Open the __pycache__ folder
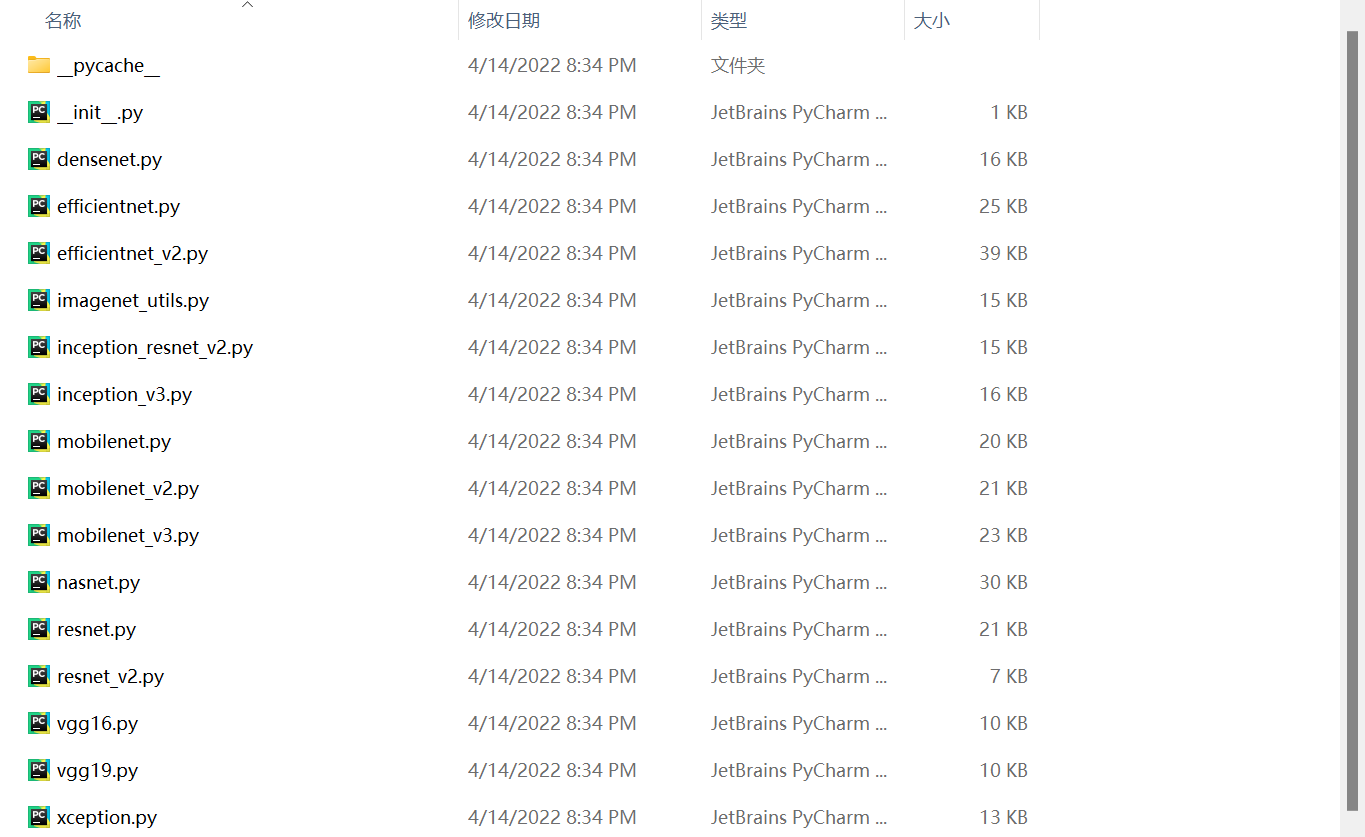The image size is (1365, 837). tap(108, 66)
